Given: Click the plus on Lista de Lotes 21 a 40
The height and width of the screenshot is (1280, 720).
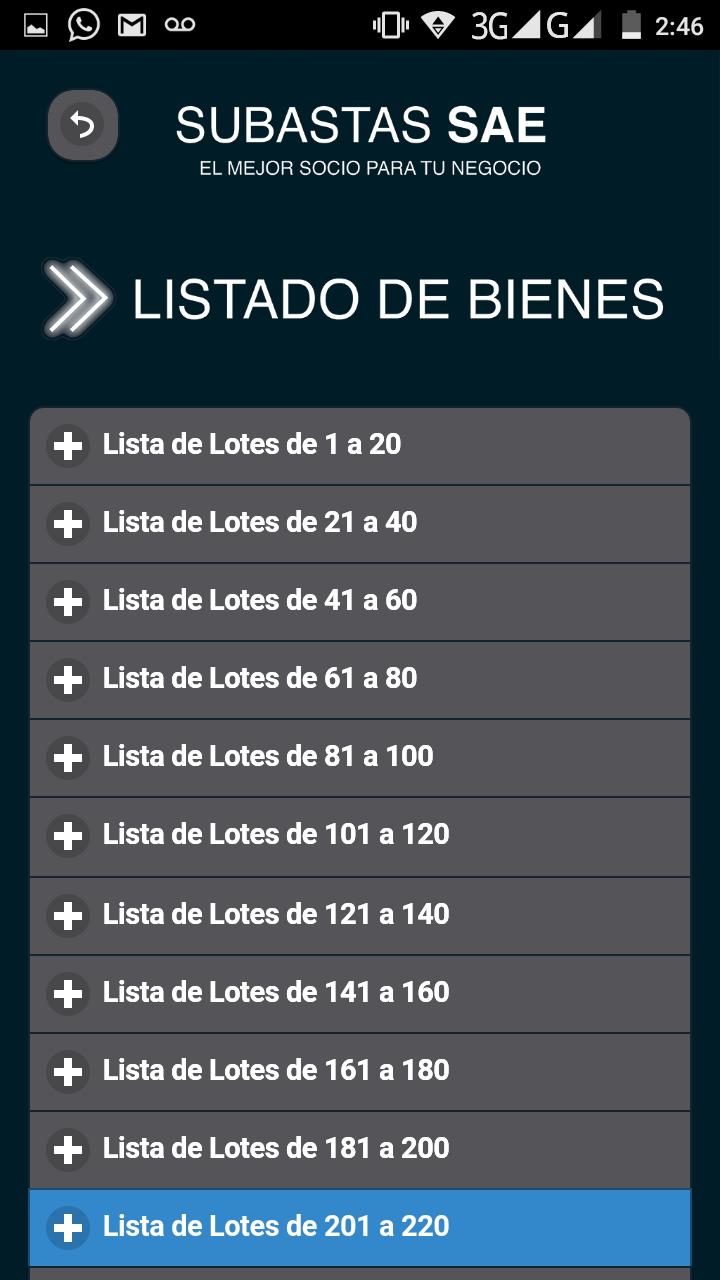Looking at the screenshot, I should (67, 524).
